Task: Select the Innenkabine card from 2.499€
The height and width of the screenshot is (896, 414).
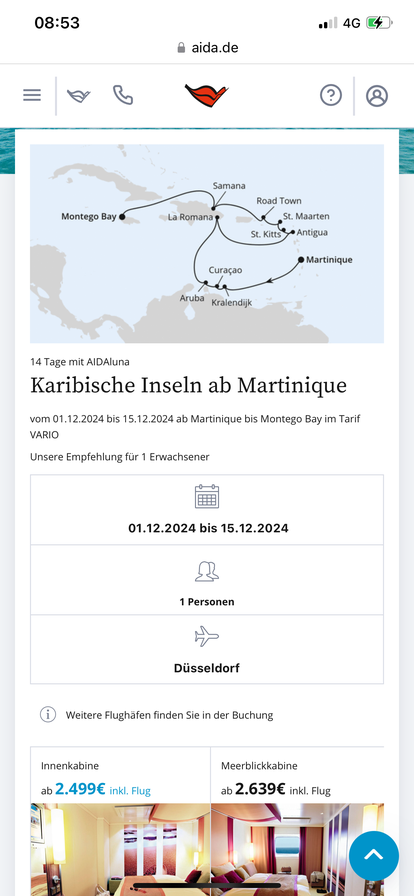Action: click(x=120, y=821)
